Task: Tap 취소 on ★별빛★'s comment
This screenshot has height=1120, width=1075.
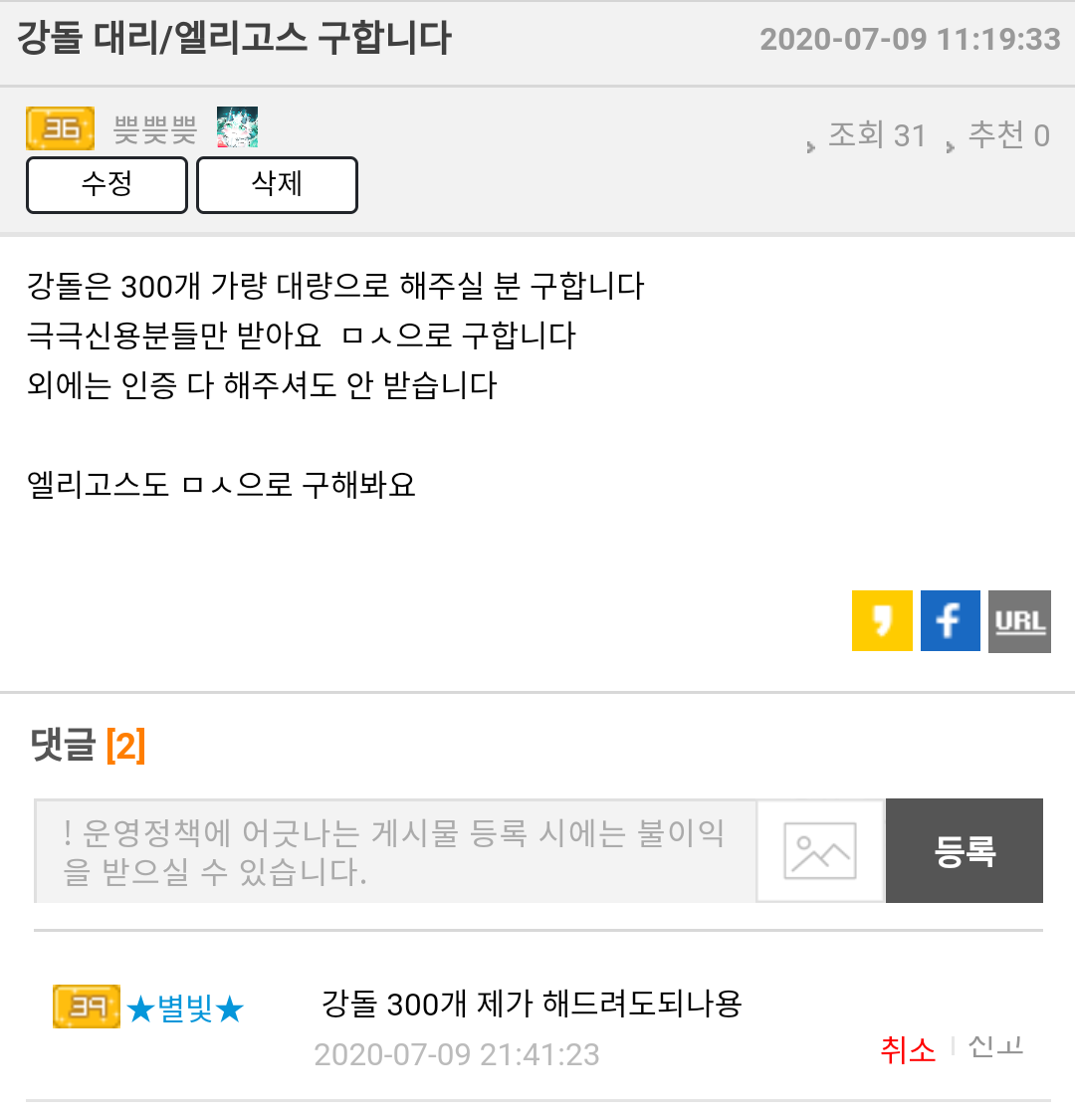Action: (908, 1049)
